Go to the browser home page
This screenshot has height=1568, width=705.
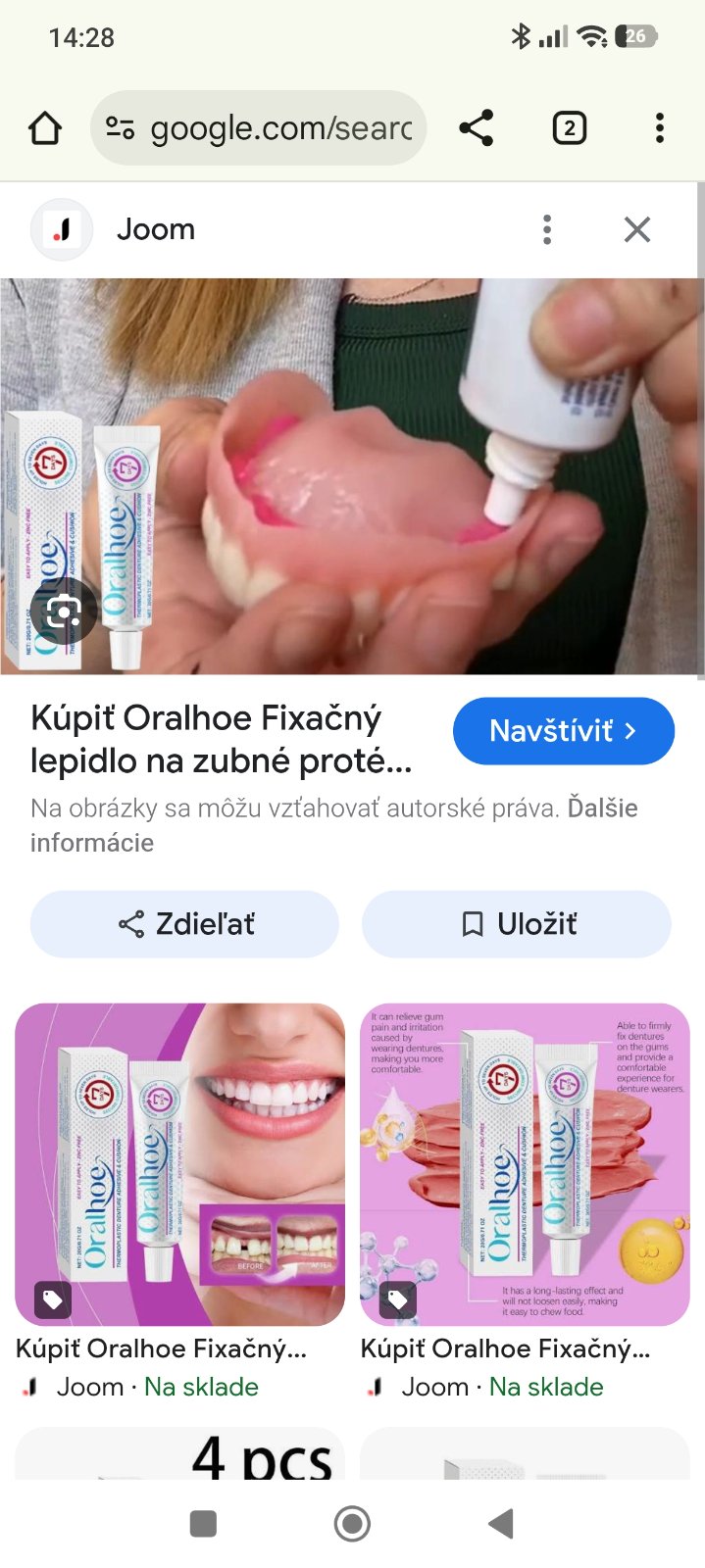click(x=45, y=128)
